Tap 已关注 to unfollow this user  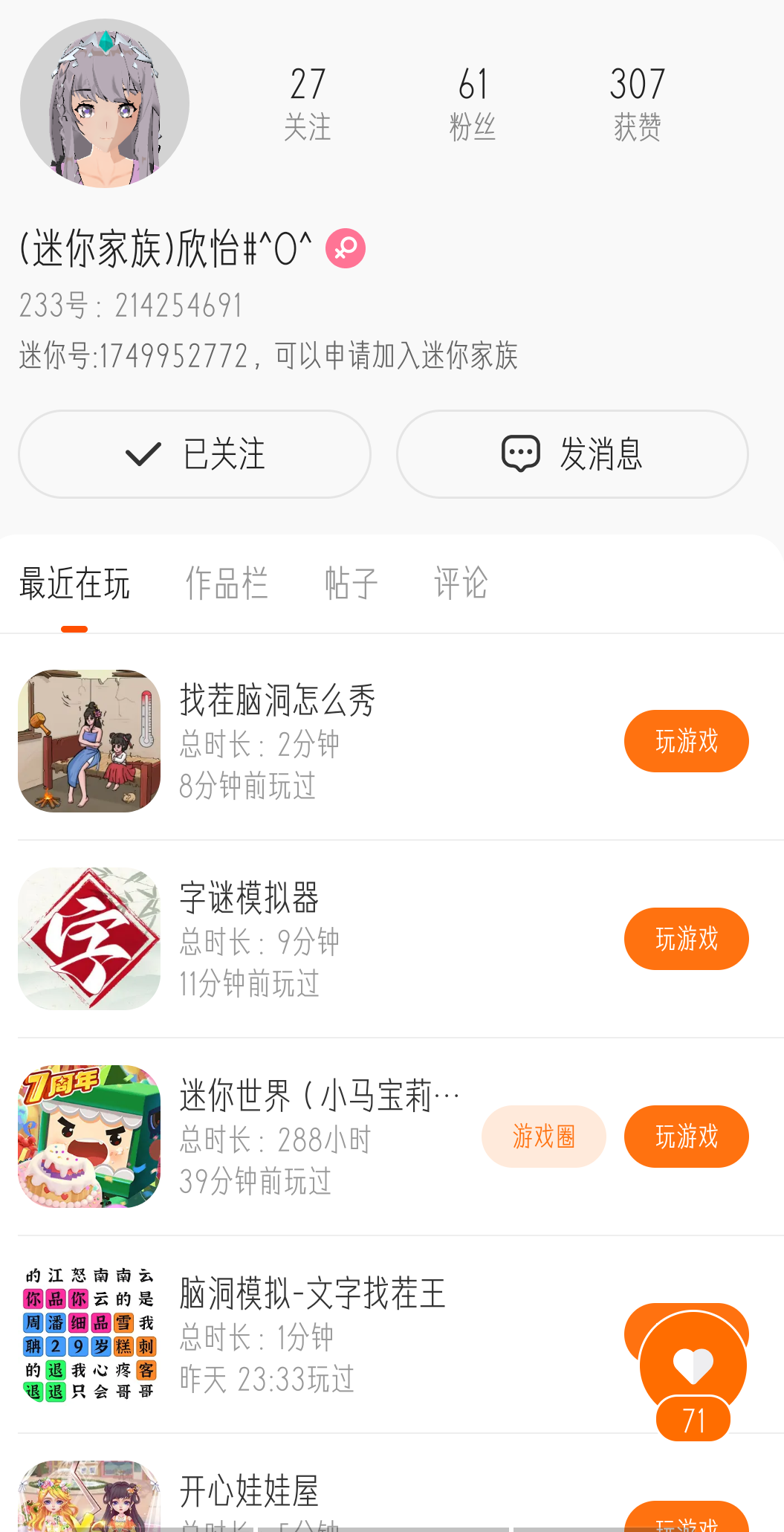(x=195, y=453)
